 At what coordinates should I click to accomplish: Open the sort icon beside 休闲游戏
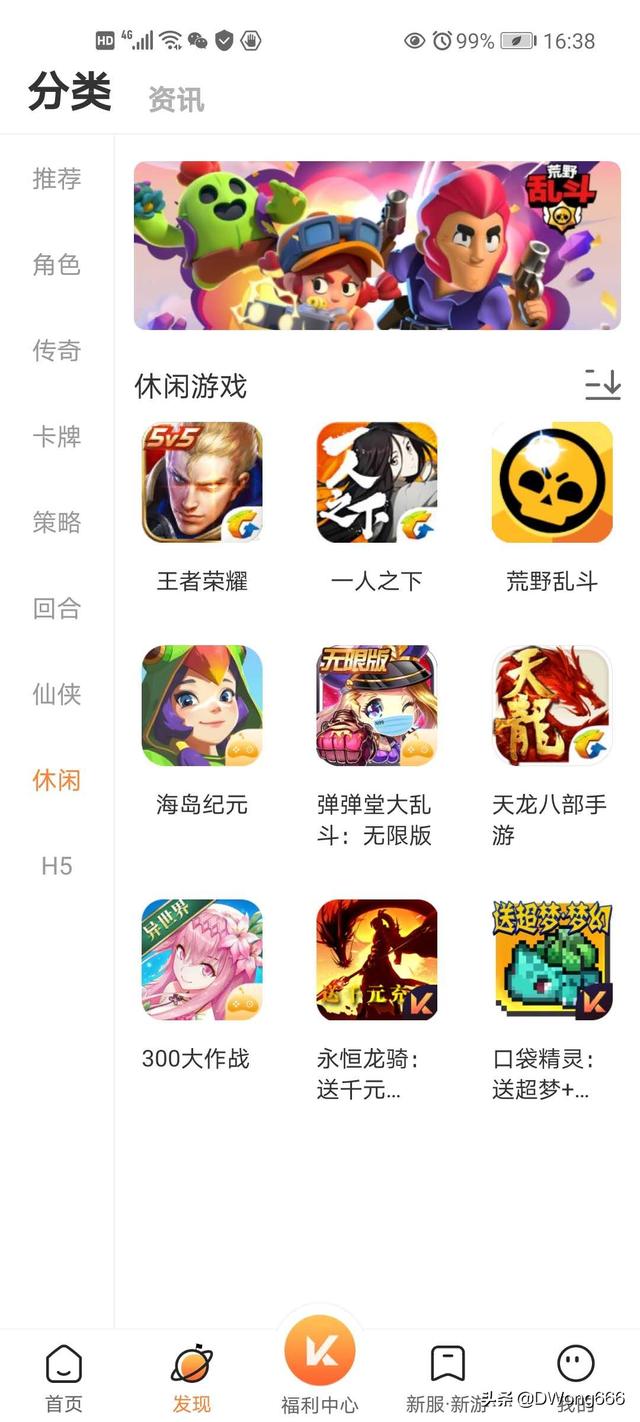(603, 385)
